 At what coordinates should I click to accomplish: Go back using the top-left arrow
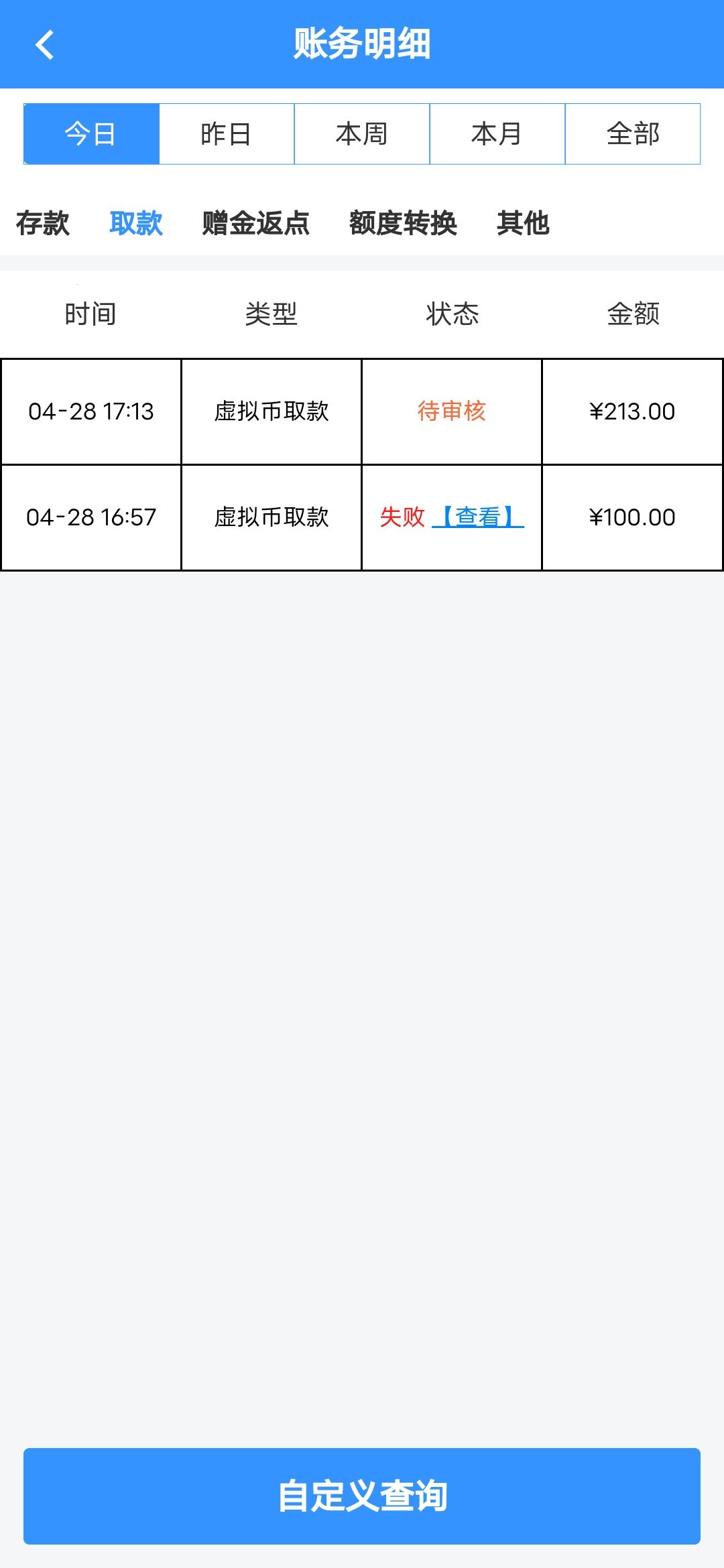tap(44, 45)
